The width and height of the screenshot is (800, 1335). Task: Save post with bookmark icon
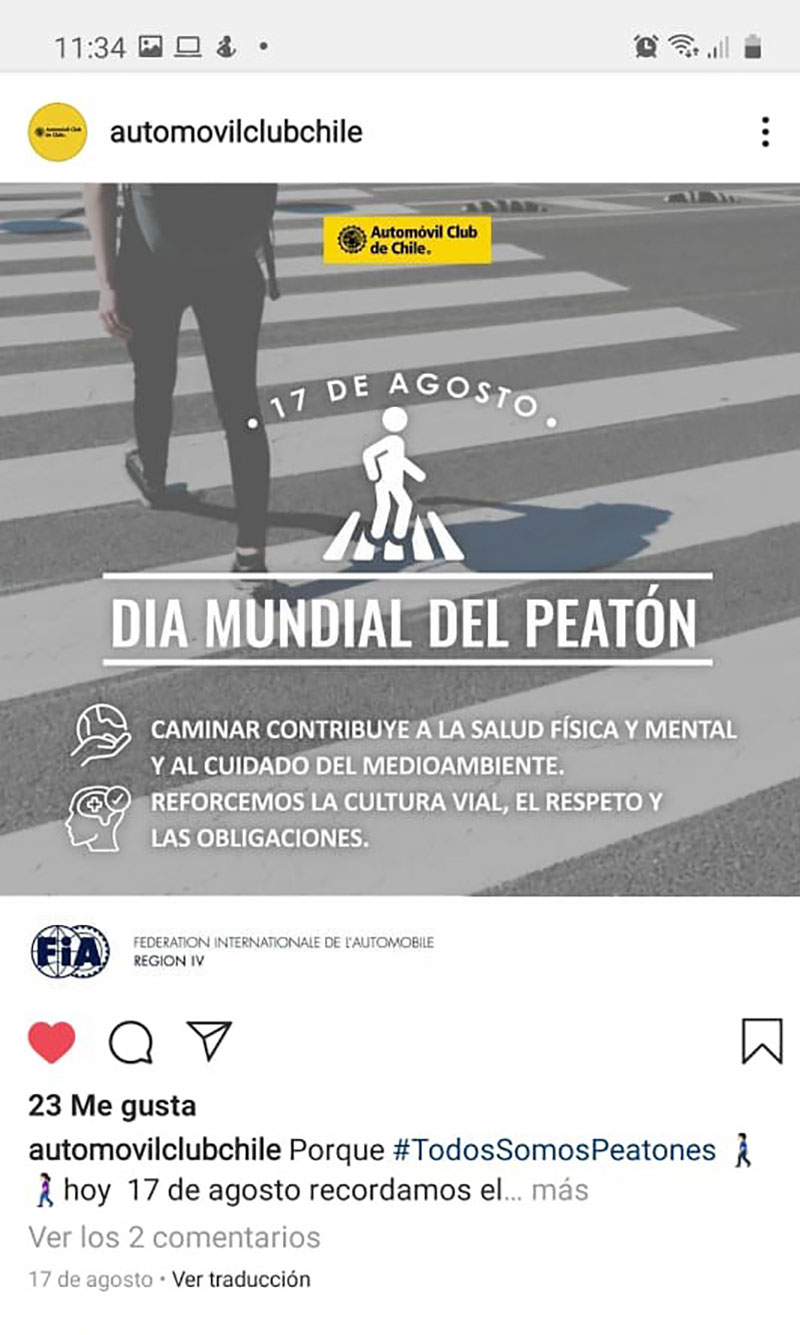click(x=762, y=1041)
